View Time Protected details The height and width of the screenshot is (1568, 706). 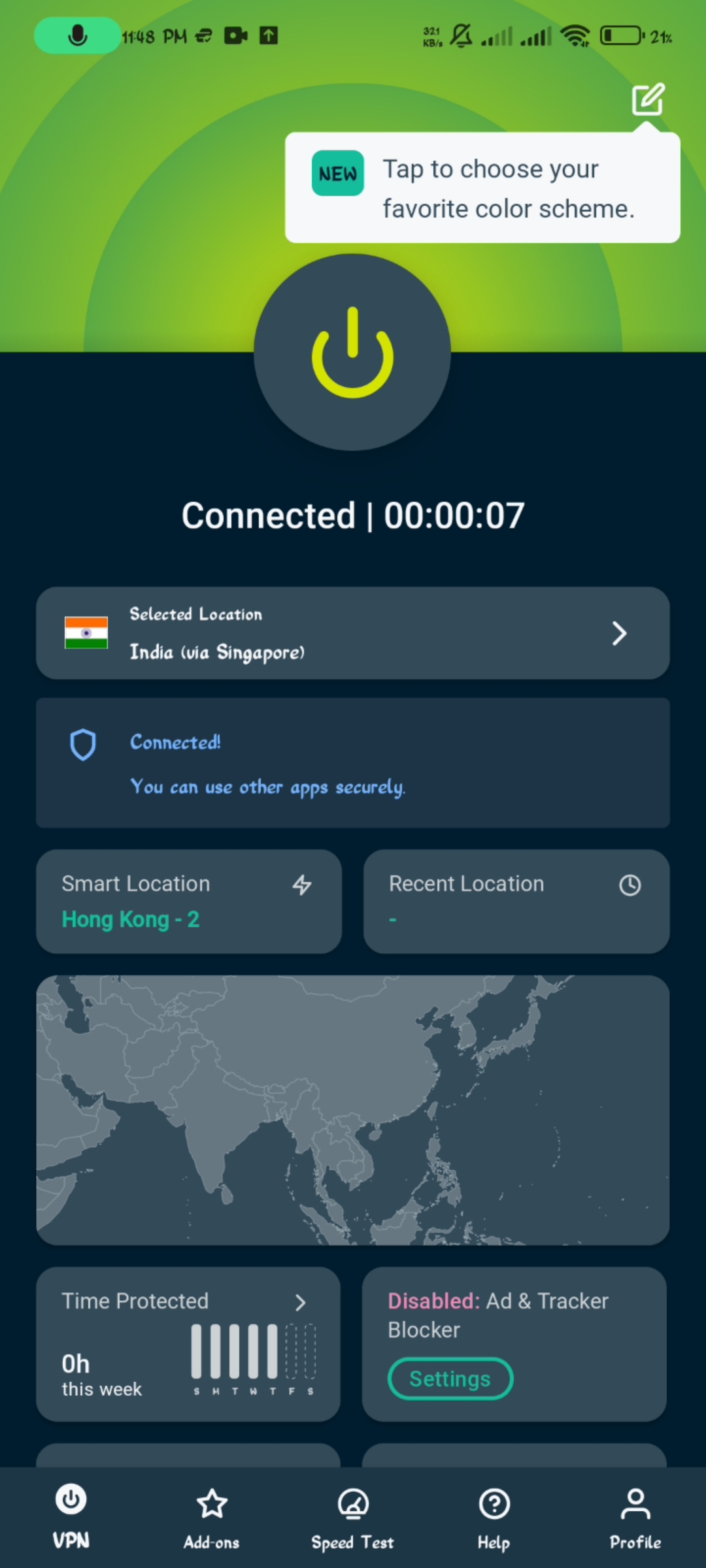pos(188,1344)
